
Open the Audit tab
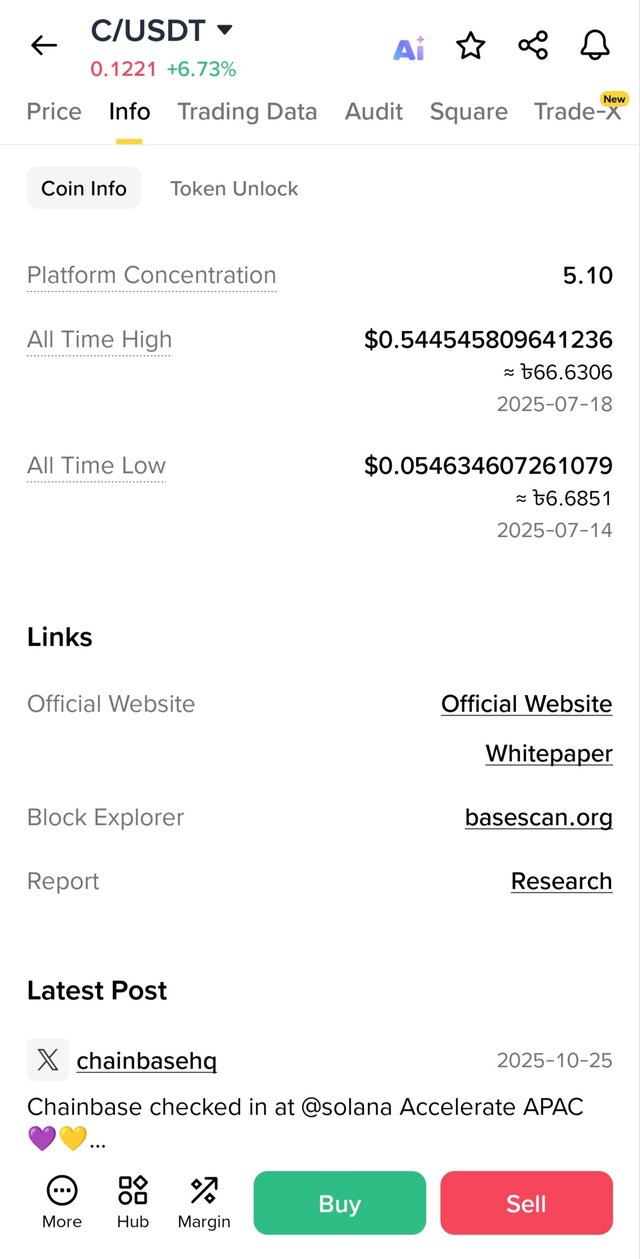[x=374, y=112]
